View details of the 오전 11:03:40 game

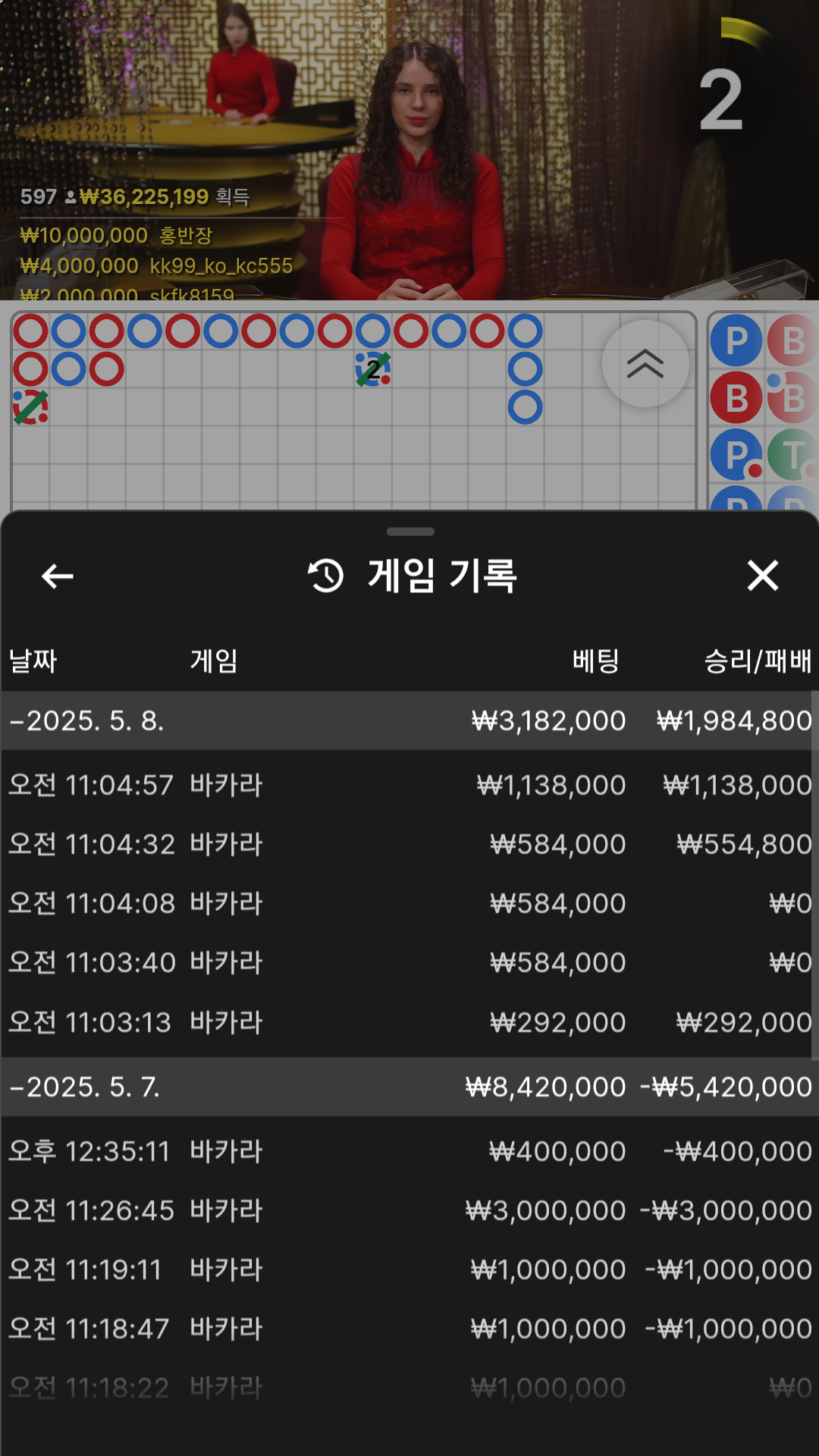coord(409,962)
